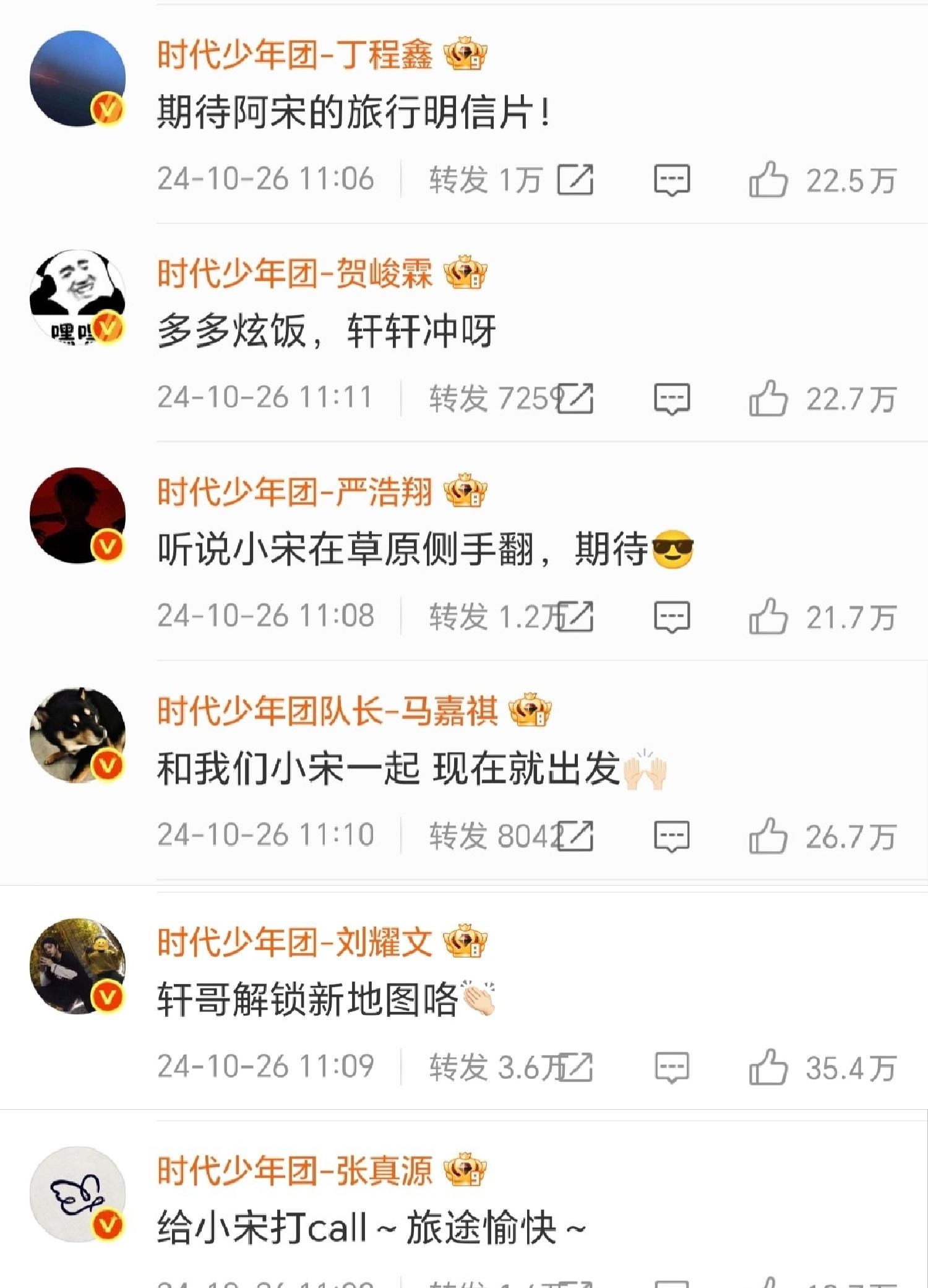Open the 时代少年团队长-马嘉祺 username link
928x1288 pixels.
coord(327,710)
